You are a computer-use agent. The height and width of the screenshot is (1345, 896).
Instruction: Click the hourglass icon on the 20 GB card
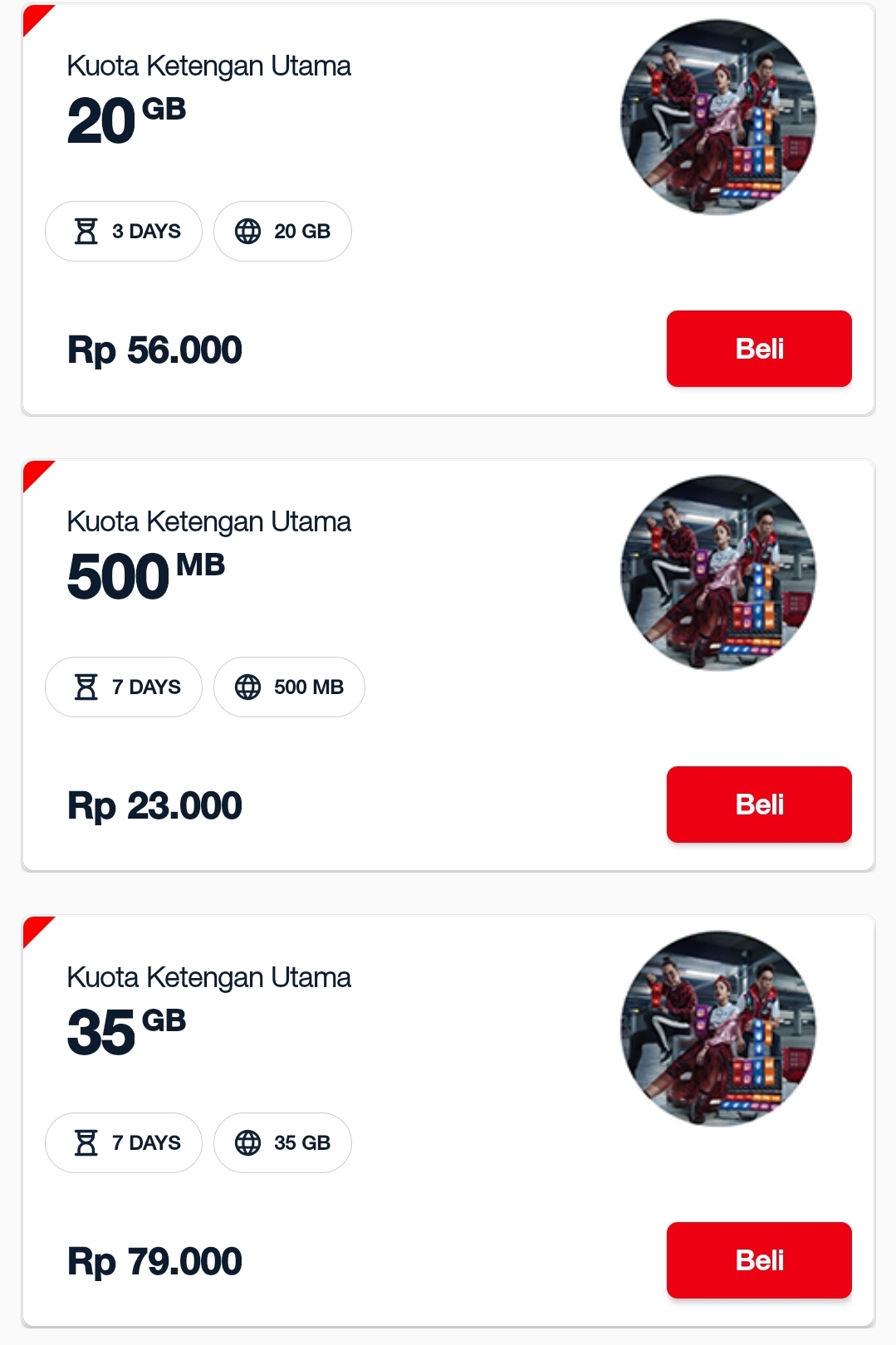(x=86, y=231)
